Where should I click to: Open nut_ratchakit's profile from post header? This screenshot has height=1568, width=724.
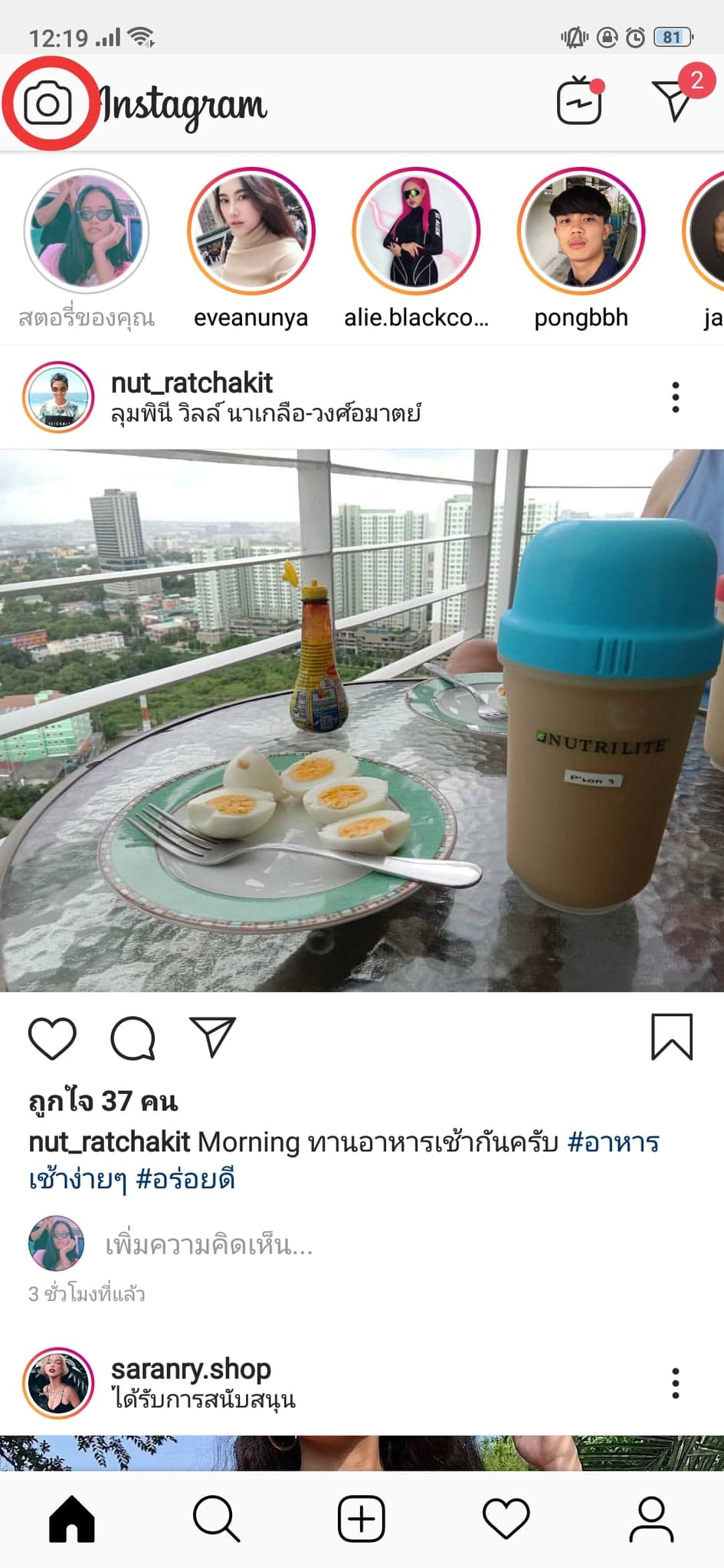pos(192,383)
